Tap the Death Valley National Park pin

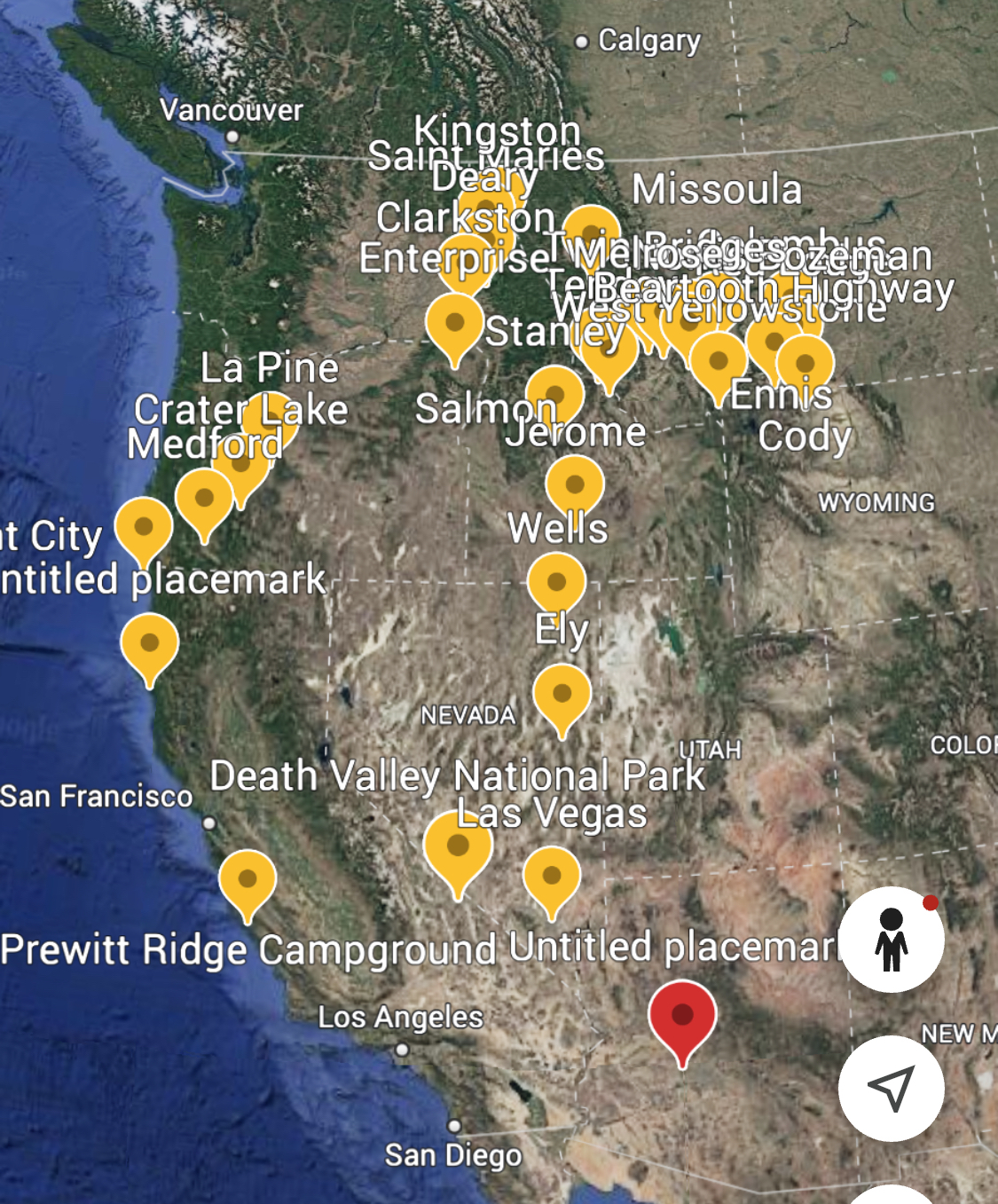tap(458, 846)
